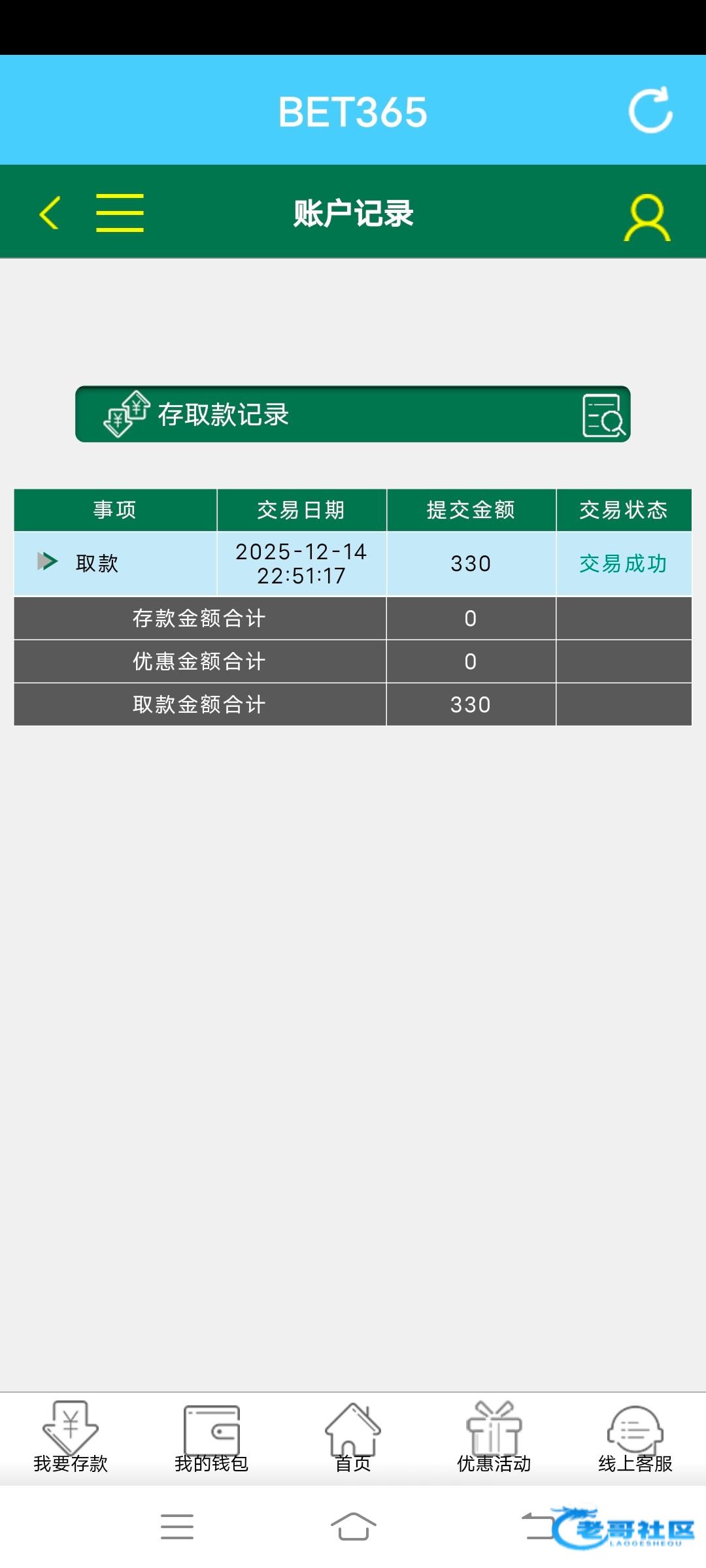Open 优惠活动 tab

[x=494, y=1437]
